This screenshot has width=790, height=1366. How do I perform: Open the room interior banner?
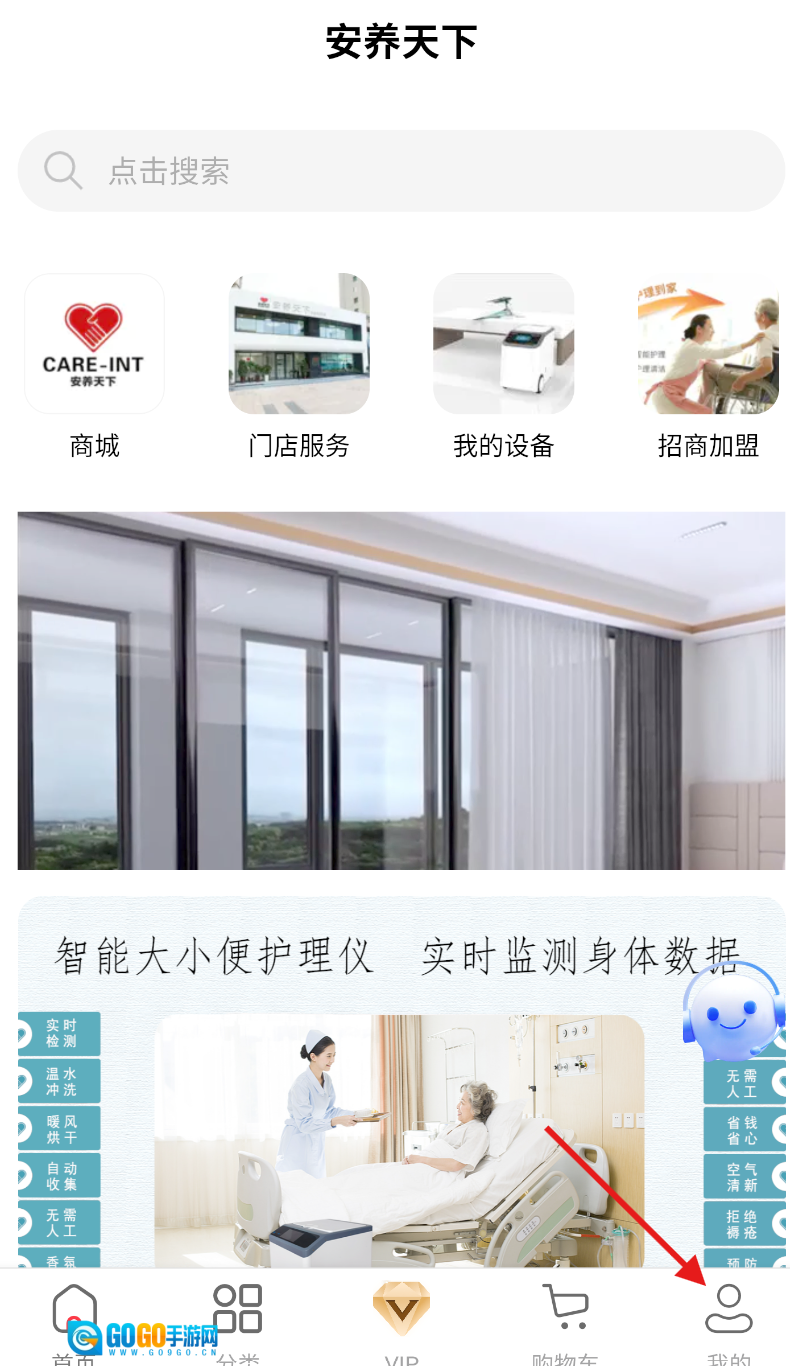[x=400, y=690]
